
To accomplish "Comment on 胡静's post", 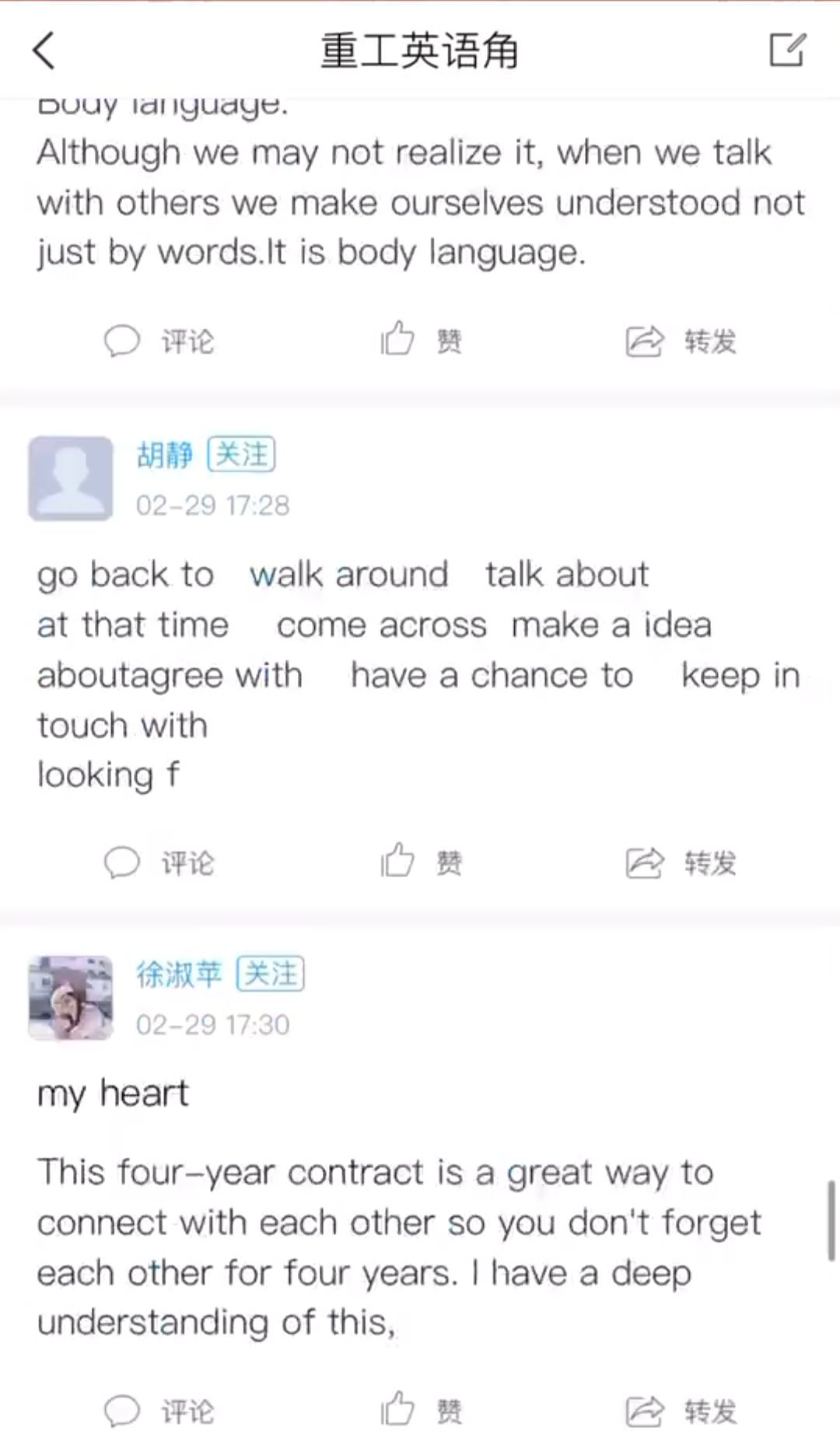I will (159, 863).
